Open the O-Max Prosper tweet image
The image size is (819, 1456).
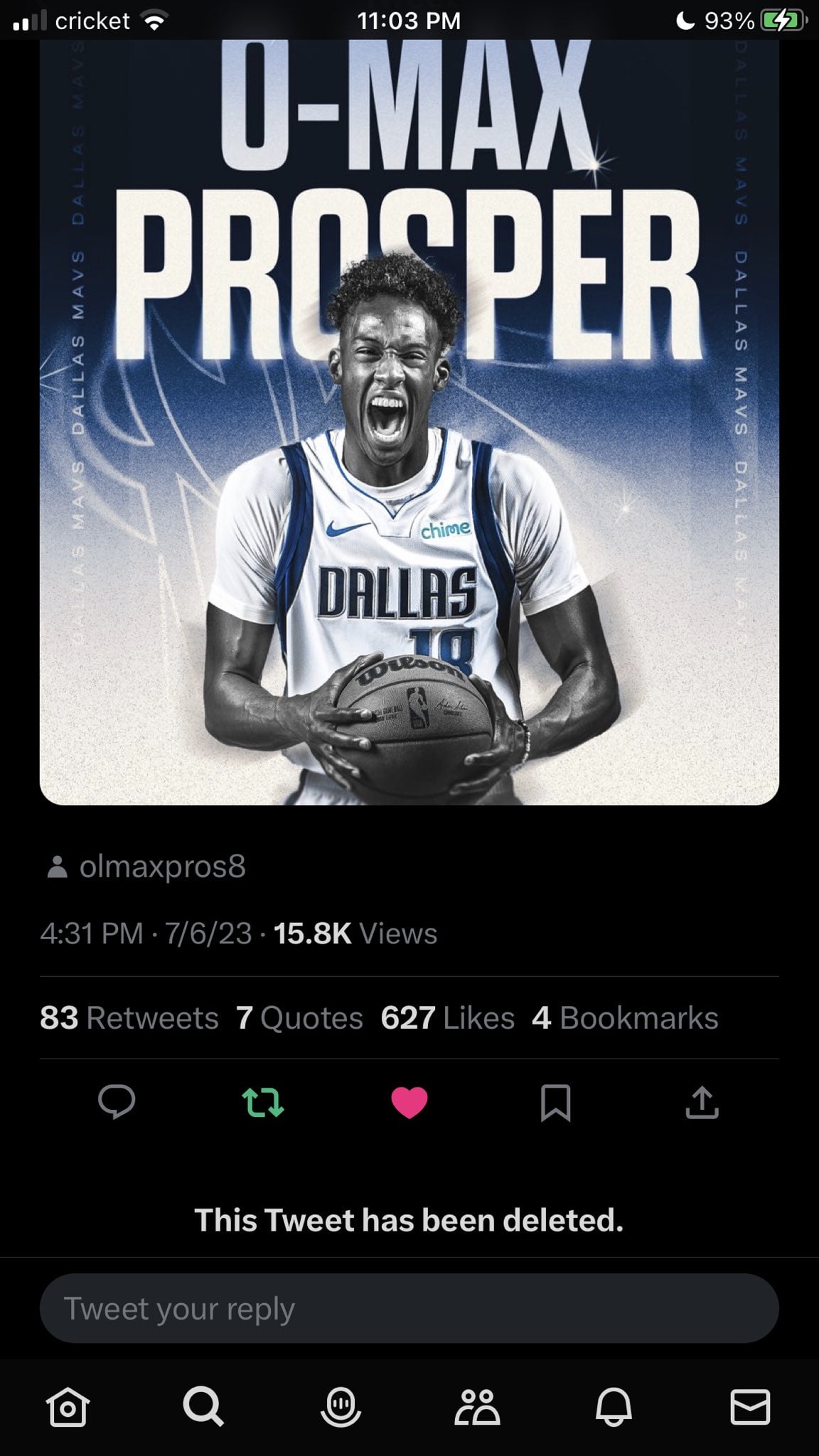(x=409, y=427)
